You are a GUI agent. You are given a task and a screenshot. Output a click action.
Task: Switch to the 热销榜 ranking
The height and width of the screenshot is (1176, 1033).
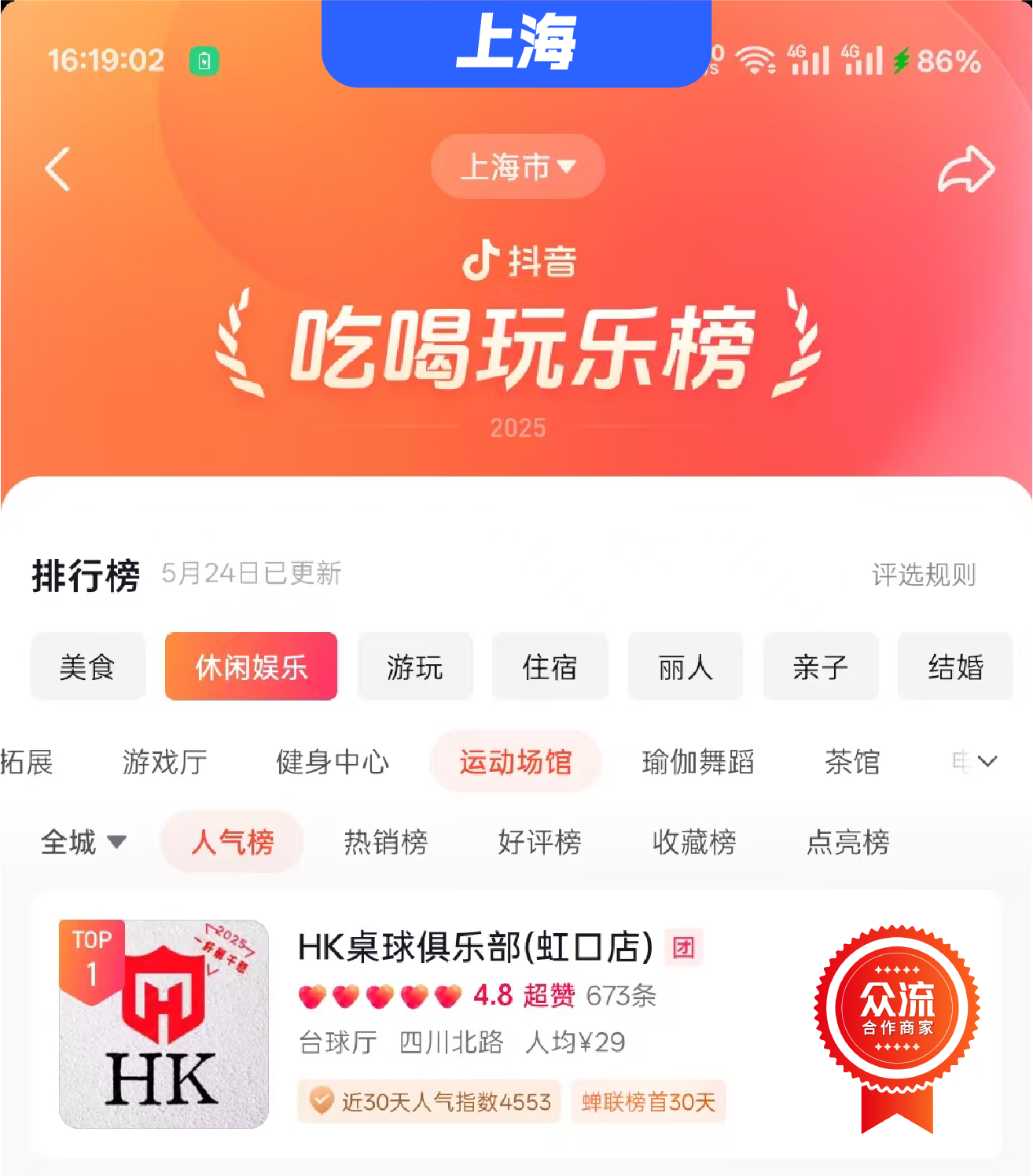(x=386, y=842)
